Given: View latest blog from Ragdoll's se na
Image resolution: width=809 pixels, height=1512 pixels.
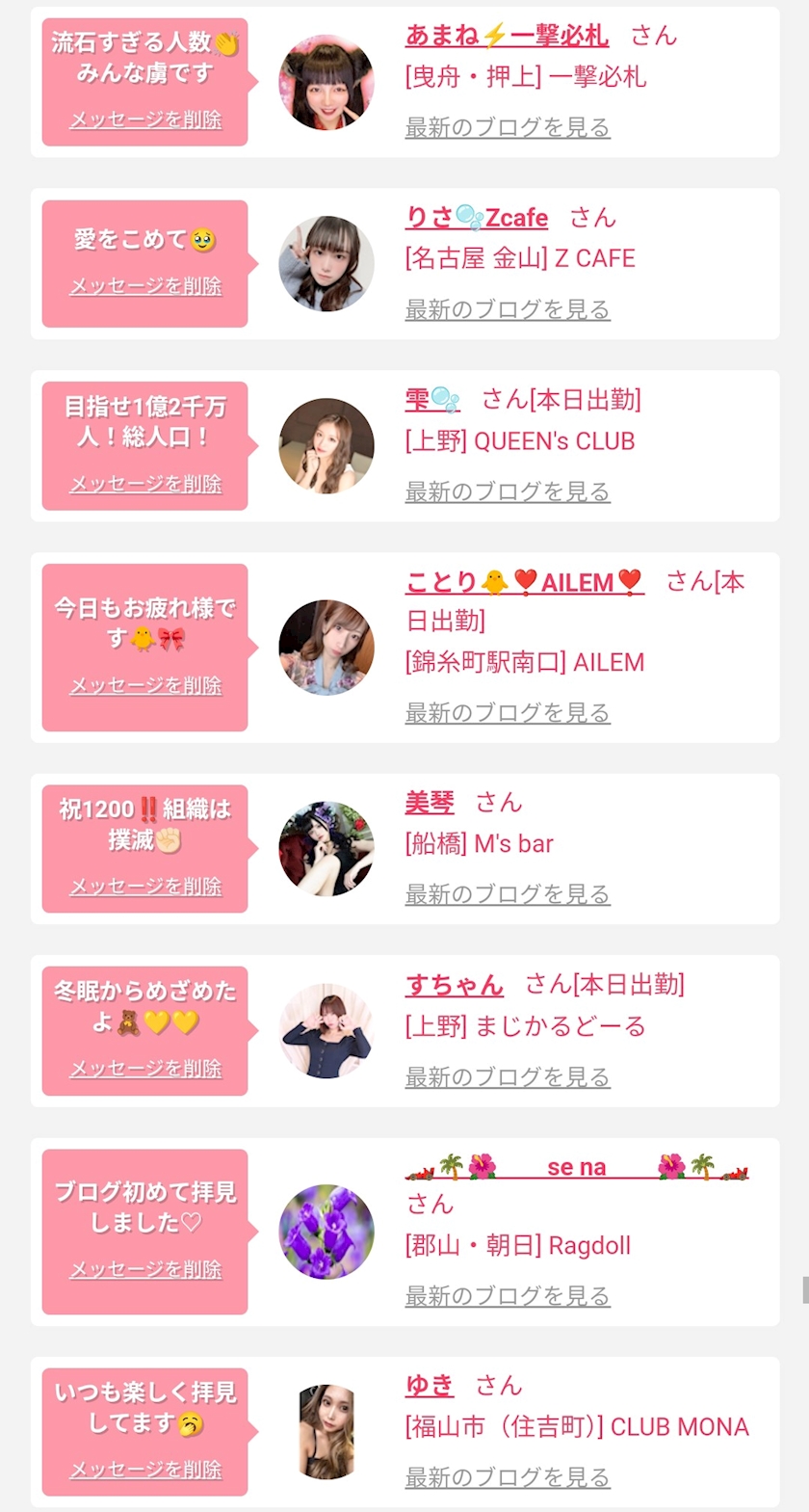Looking at the screenshot, I should [508, 1296].
